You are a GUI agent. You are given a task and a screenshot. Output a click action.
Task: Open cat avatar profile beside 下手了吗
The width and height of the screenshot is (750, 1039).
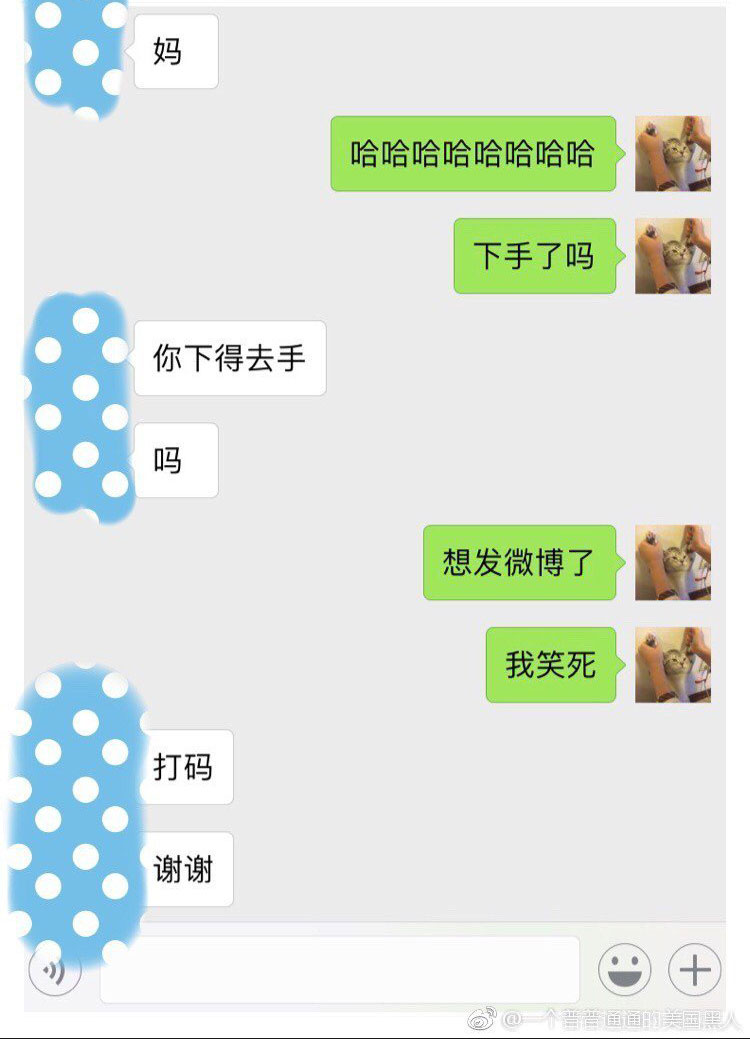coord(672,256)
